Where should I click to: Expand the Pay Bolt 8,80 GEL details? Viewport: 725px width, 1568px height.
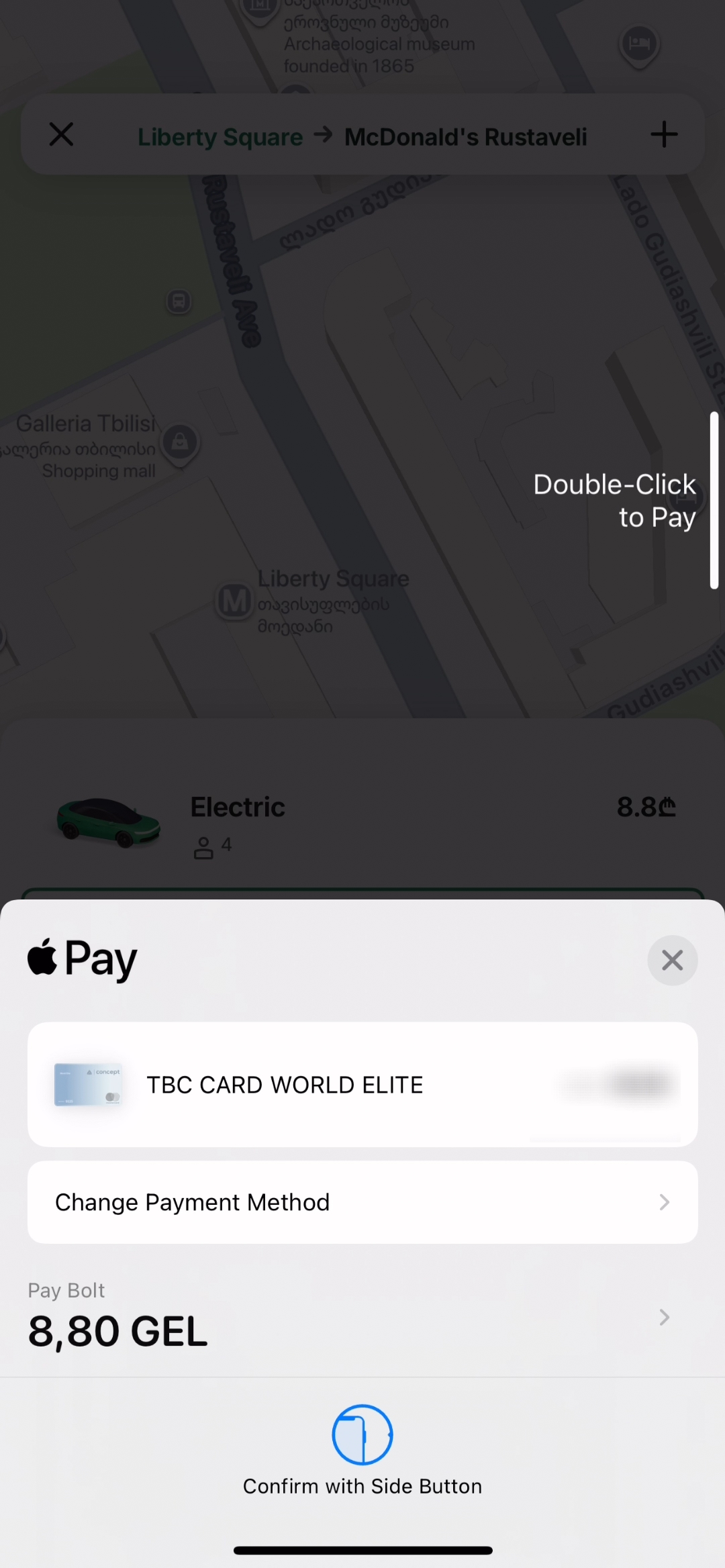[663, 1317]
